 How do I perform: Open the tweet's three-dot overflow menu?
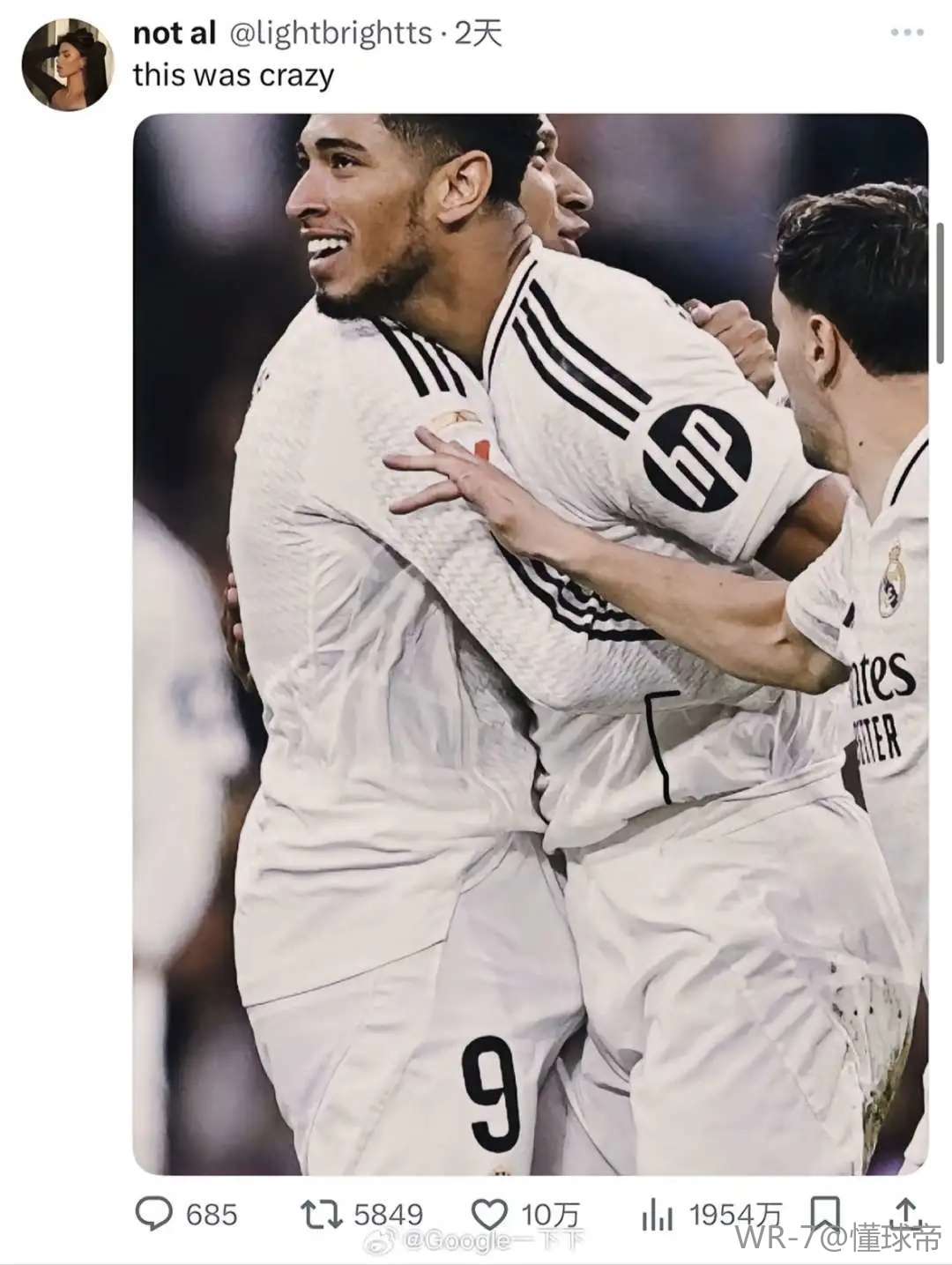[x=907, y=33]
